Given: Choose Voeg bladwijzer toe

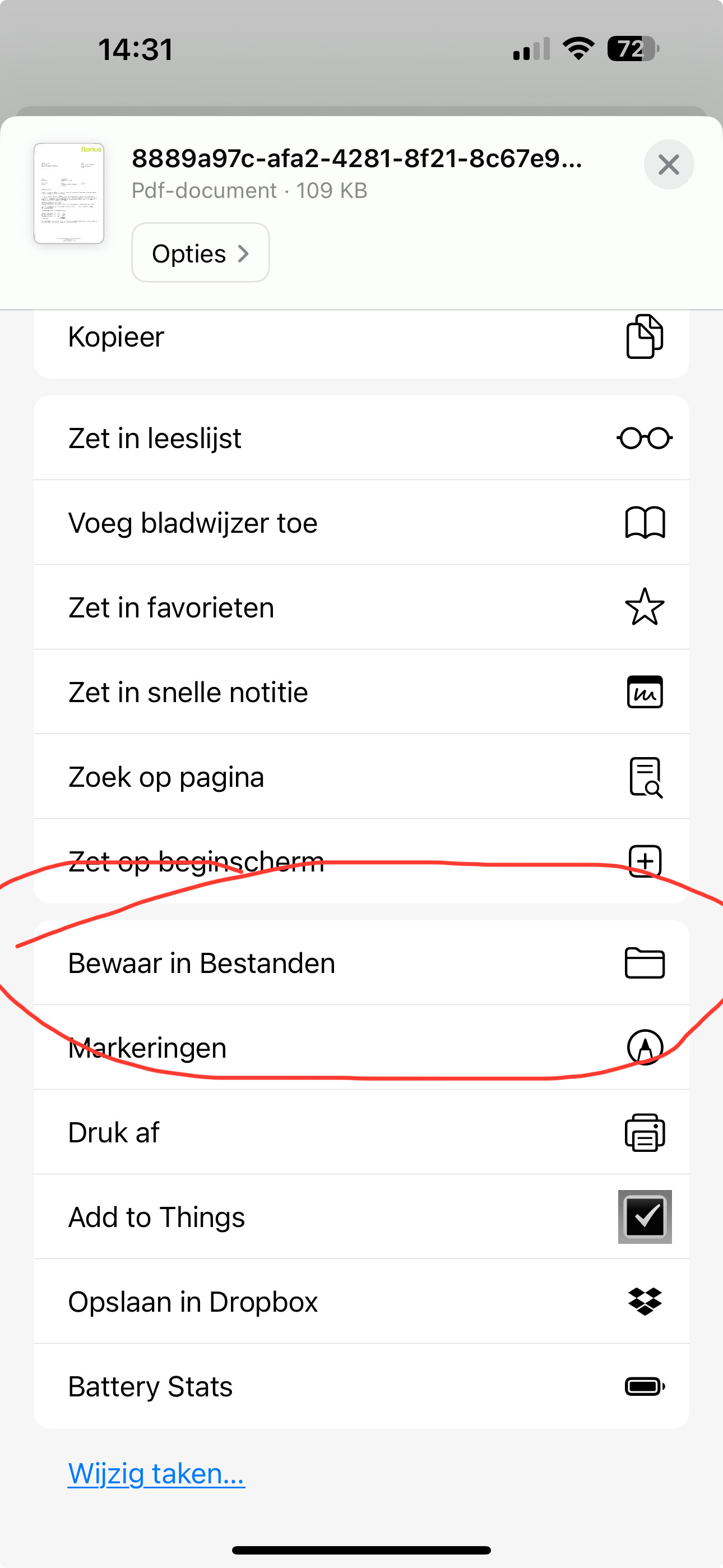Looking at the screenshot, I should pyautogui.click(x=360, y=523).
